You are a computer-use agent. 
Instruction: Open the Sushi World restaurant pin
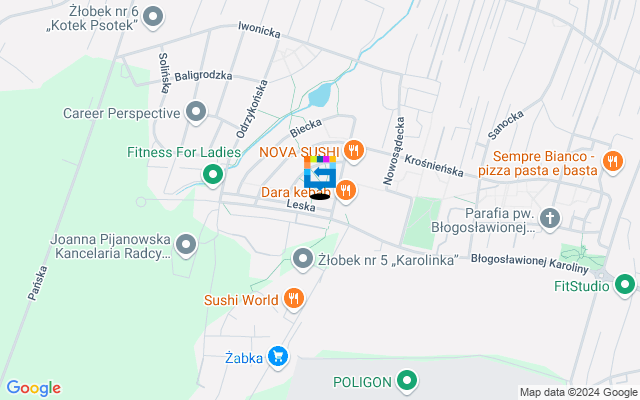[x=293, y=298]
